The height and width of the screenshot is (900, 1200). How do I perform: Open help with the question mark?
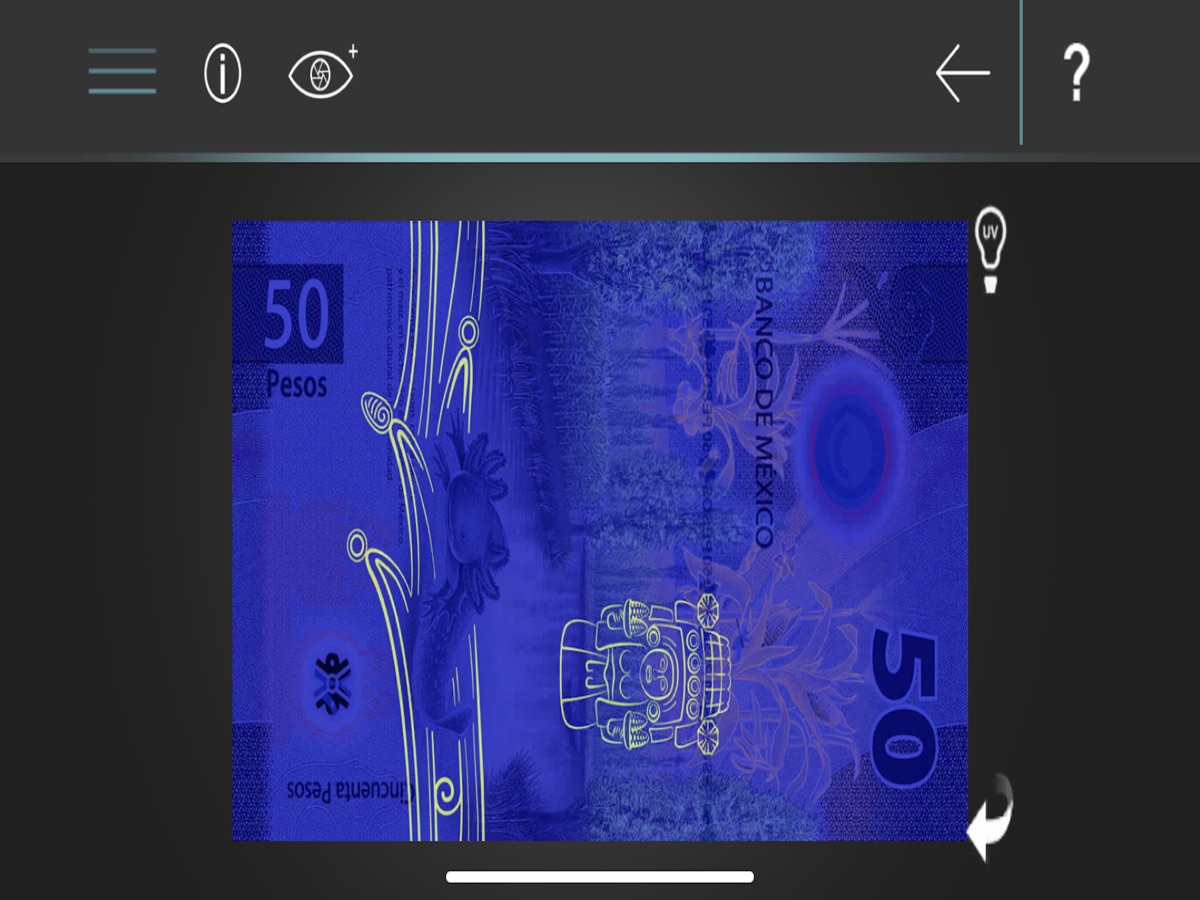(x=1075, y=73)
